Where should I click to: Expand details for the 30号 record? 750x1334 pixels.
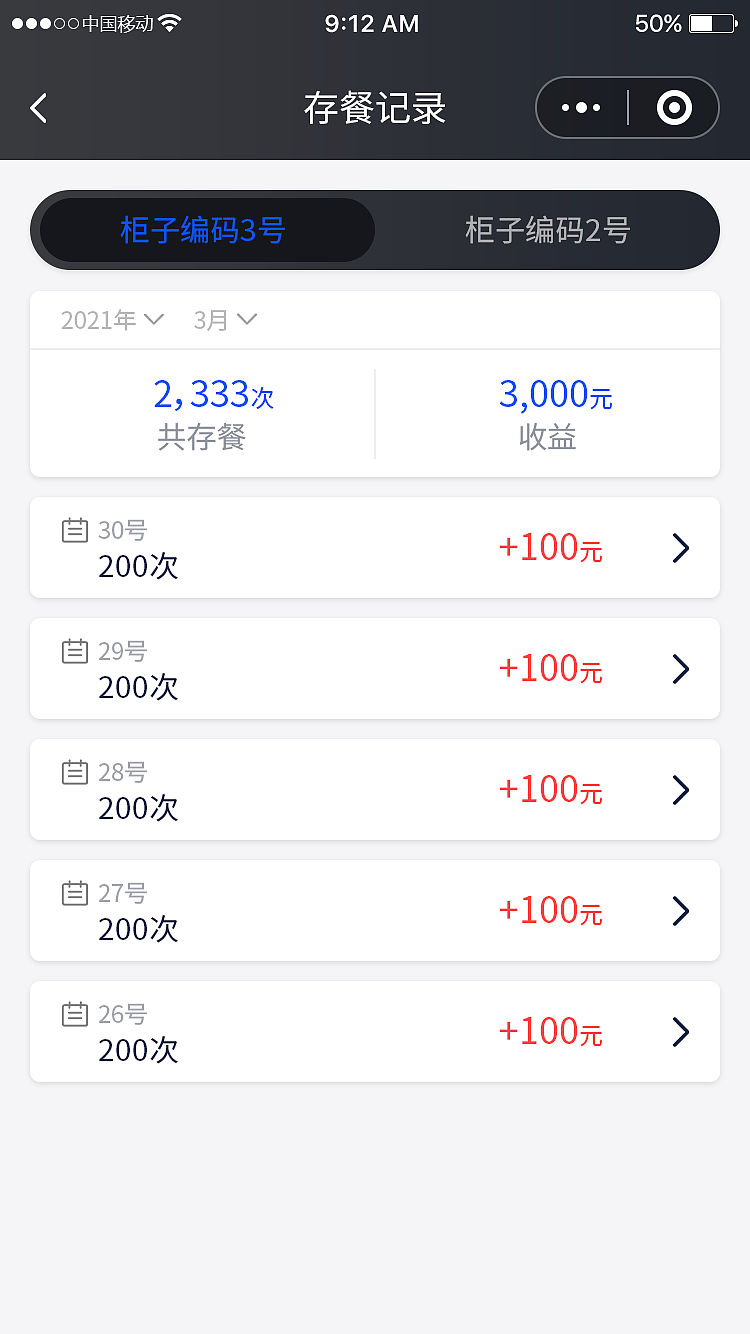click(680, 548)
